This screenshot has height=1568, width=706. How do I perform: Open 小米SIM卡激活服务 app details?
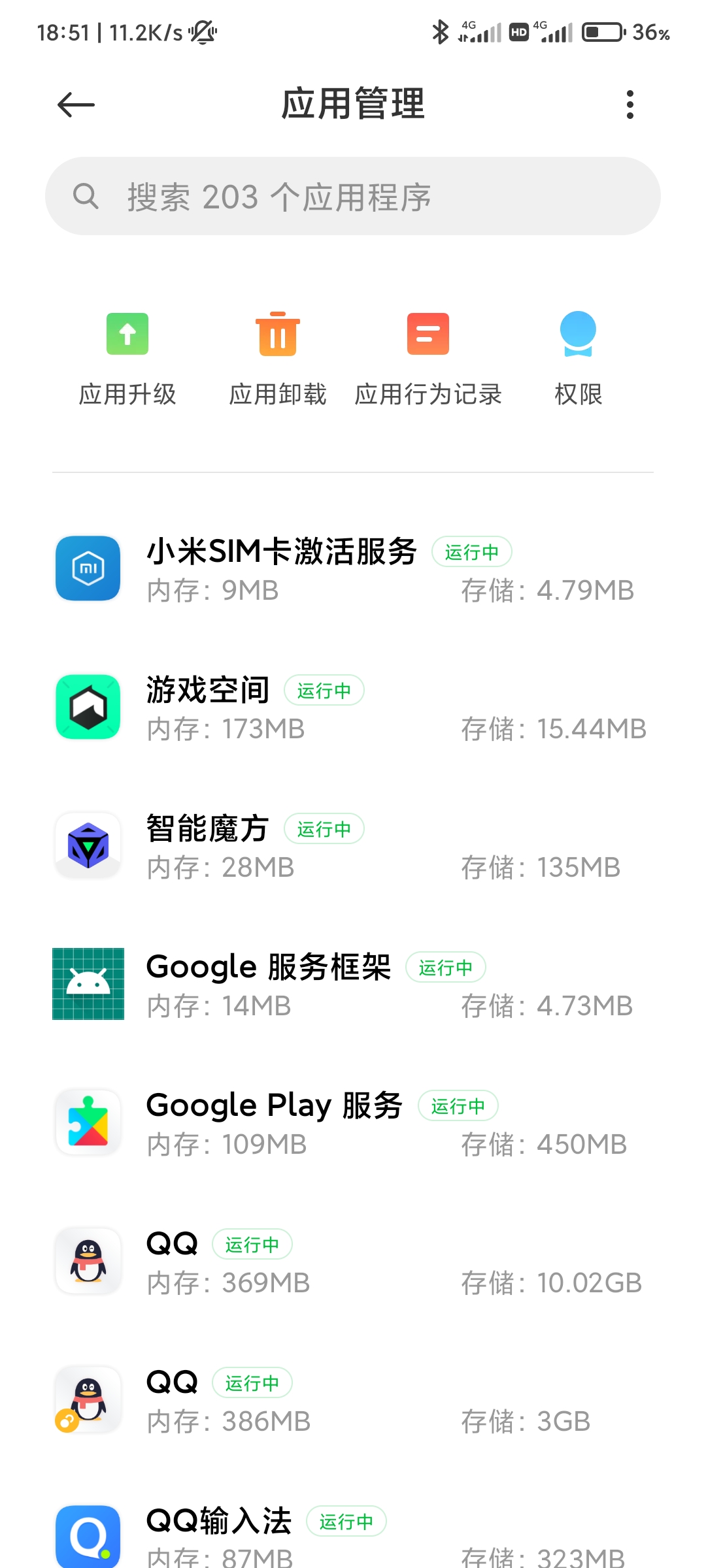[353, 570]
